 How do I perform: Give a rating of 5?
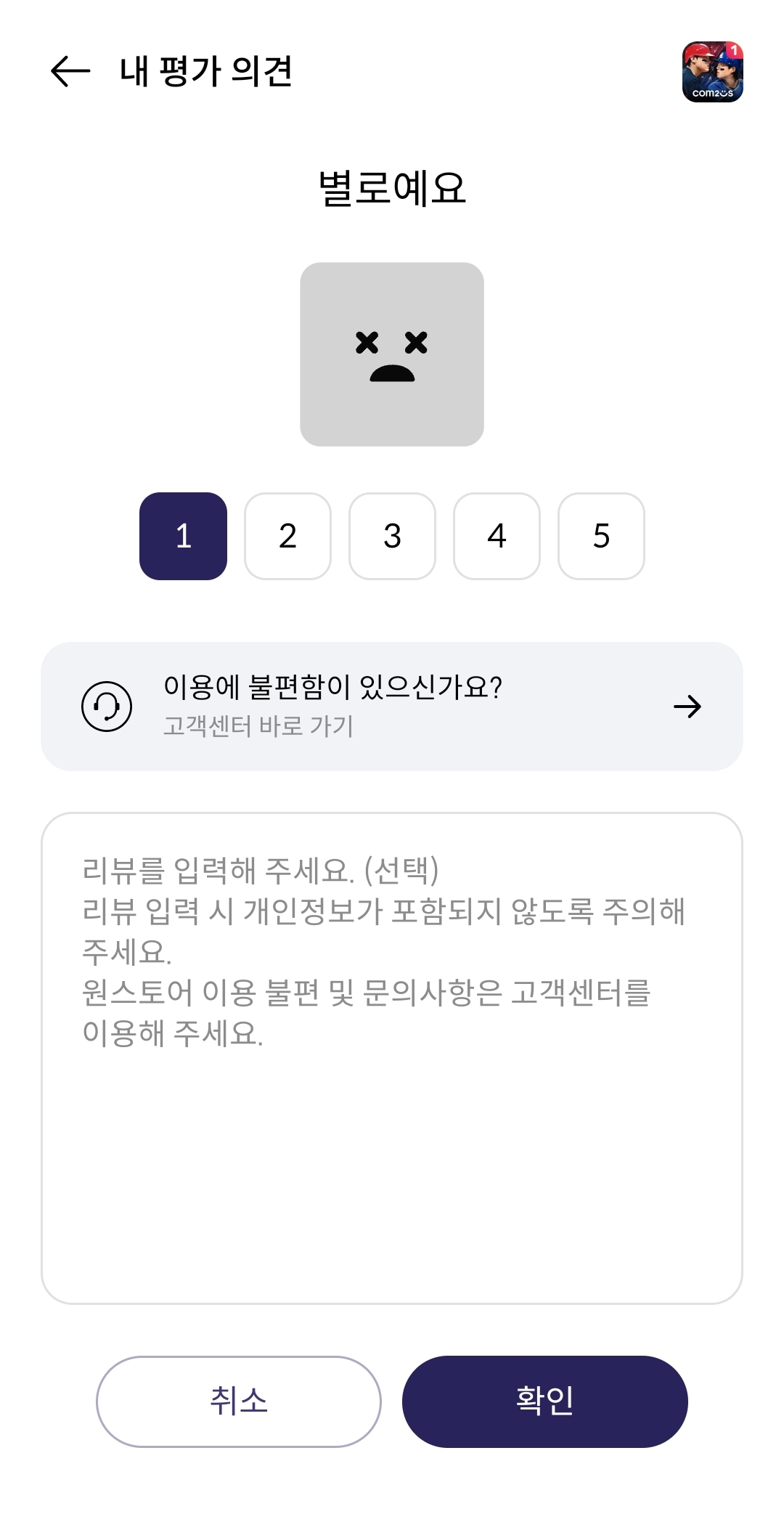[601, 536]
